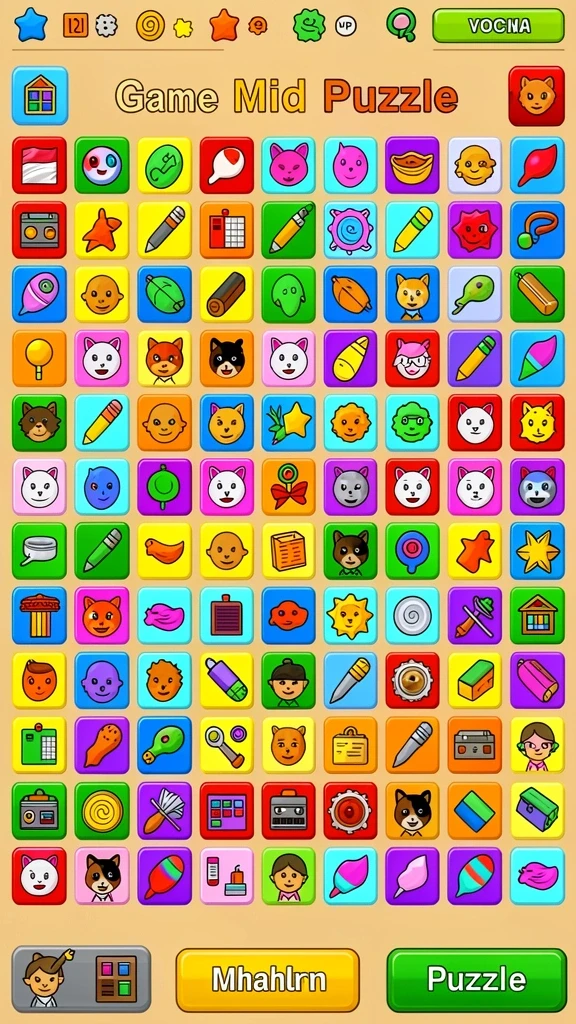Open the house icon beside the title
576x1024 pixels.
pos(40,95)
